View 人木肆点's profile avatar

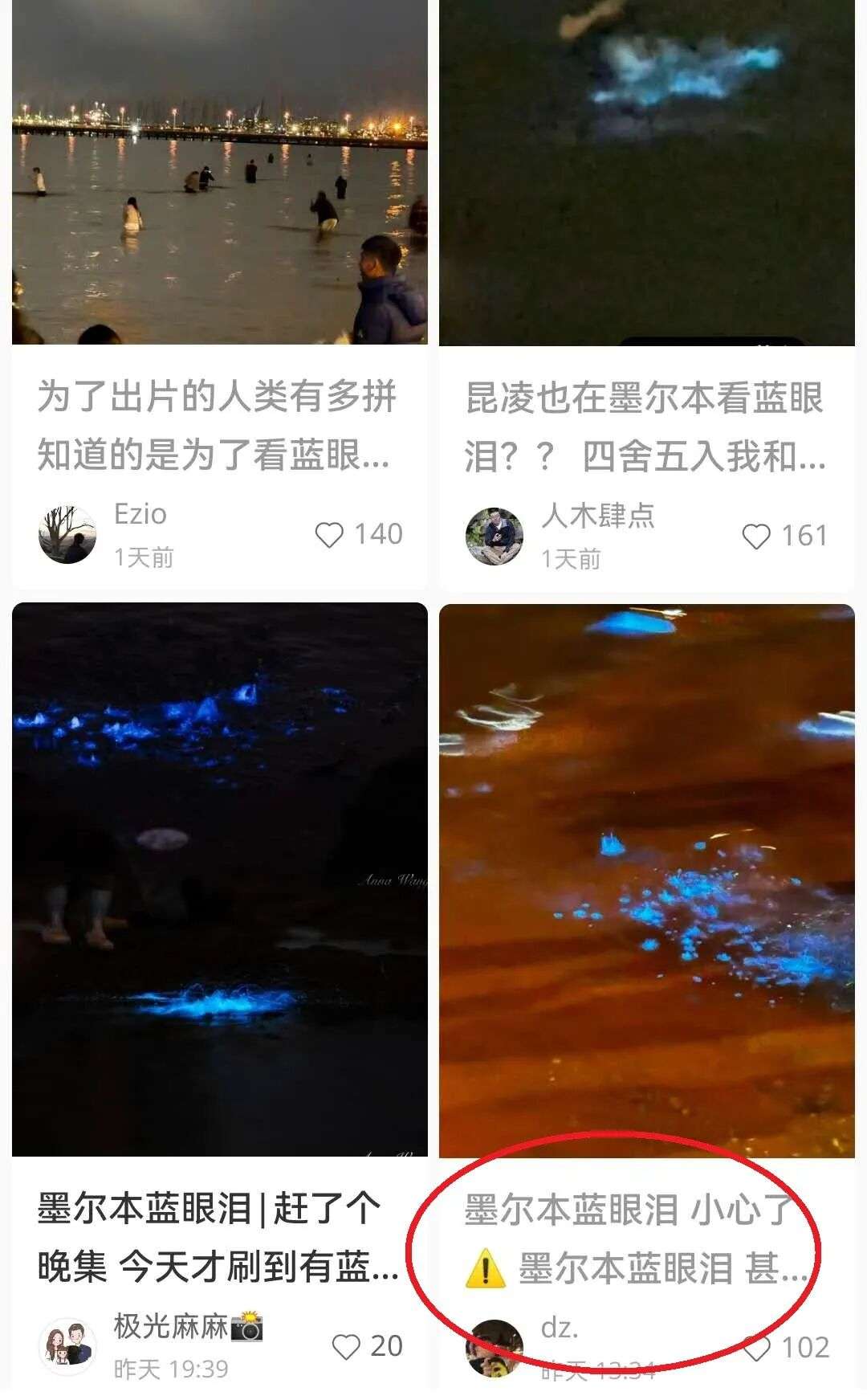[495, 537]
